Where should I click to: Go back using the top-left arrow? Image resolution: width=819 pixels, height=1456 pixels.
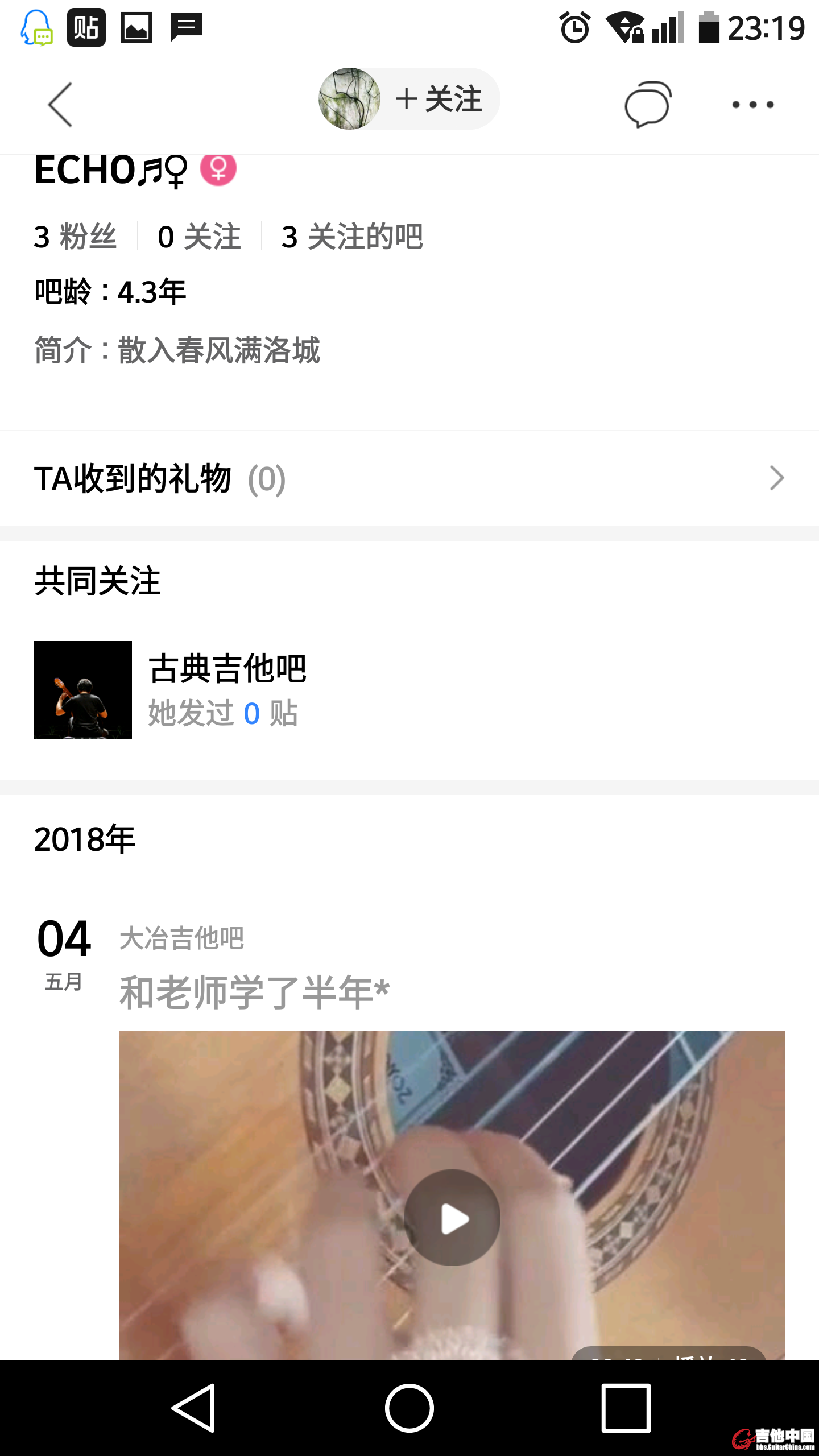click(60, 105)
